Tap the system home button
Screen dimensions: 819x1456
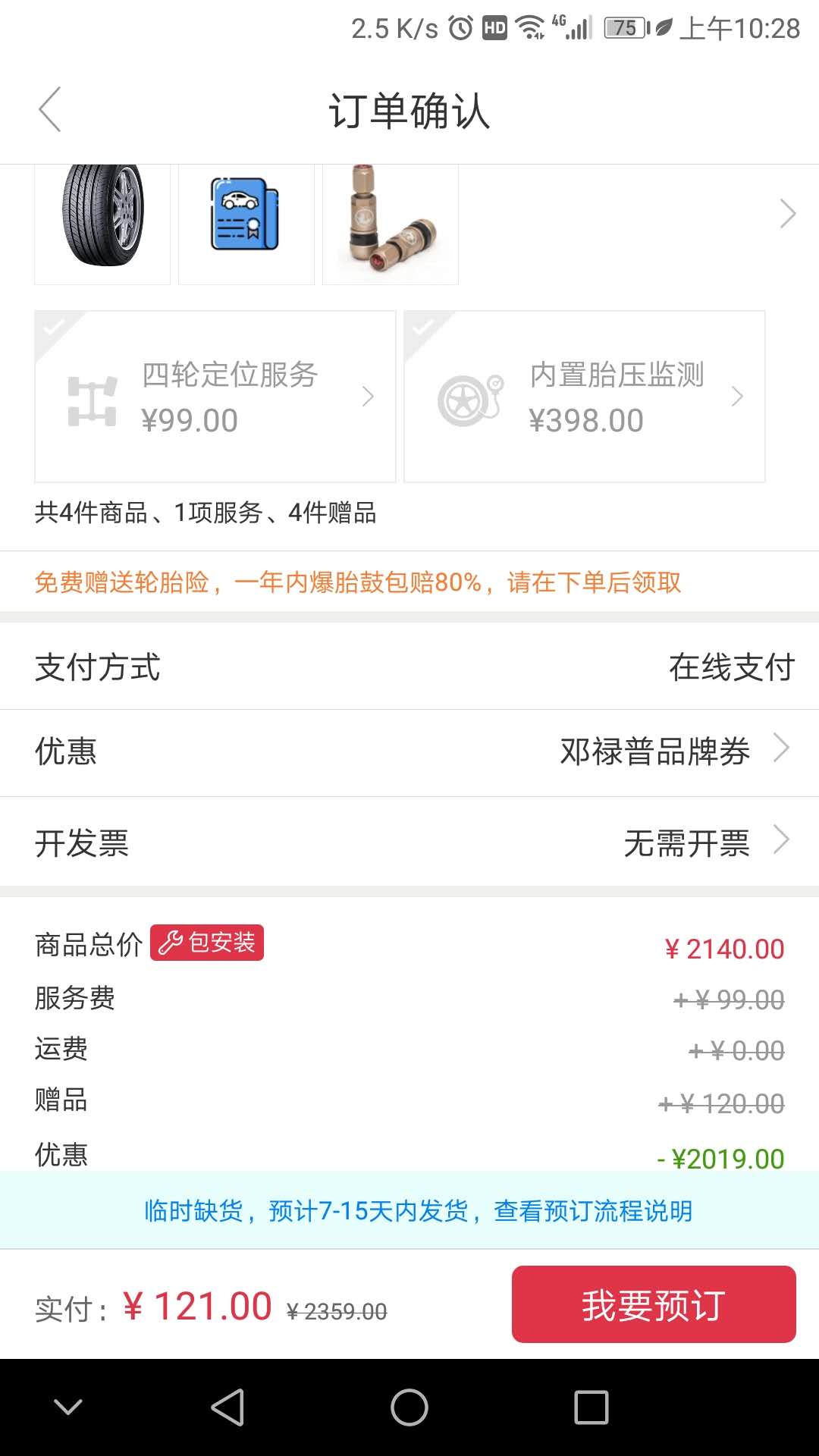[409, 1407]
